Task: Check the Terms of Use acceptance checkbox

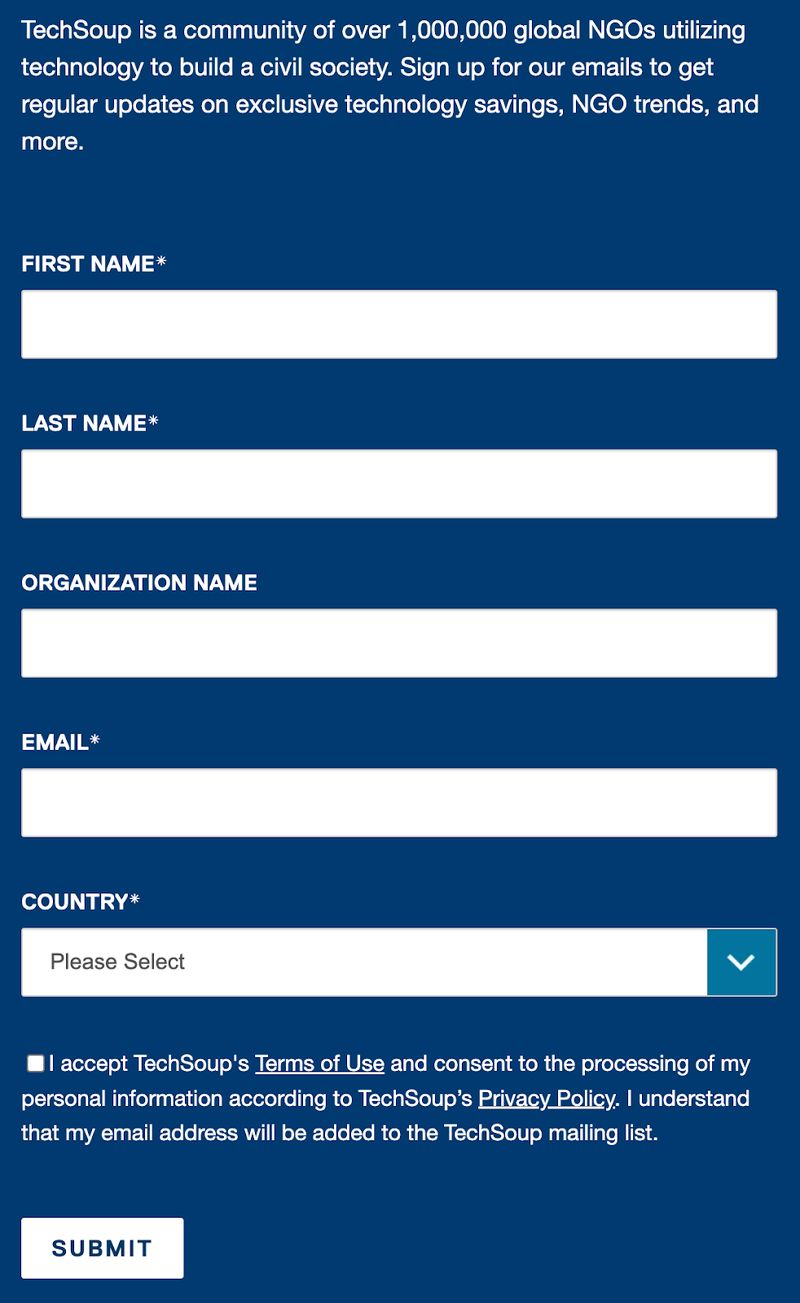Action: point(34,1062)
